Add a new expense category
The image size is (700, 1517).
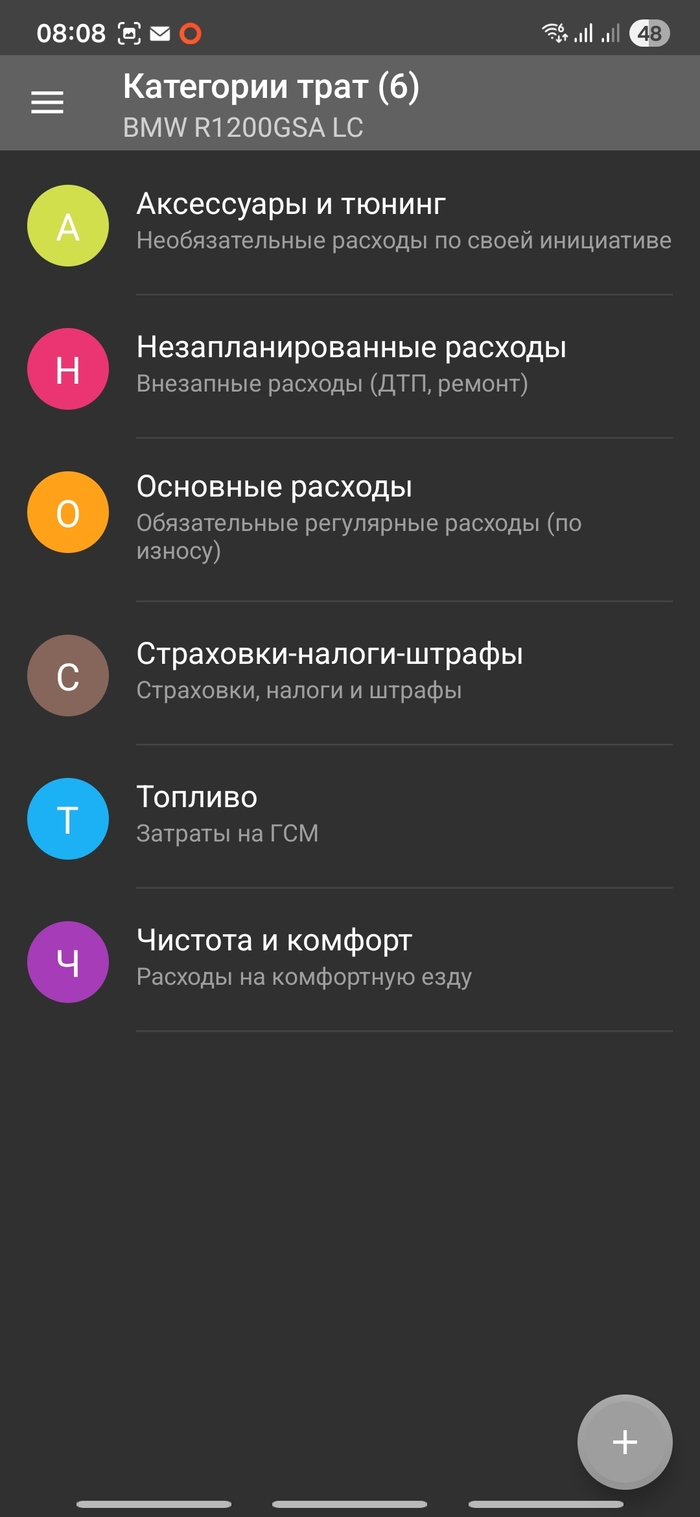click(624, 1441)
